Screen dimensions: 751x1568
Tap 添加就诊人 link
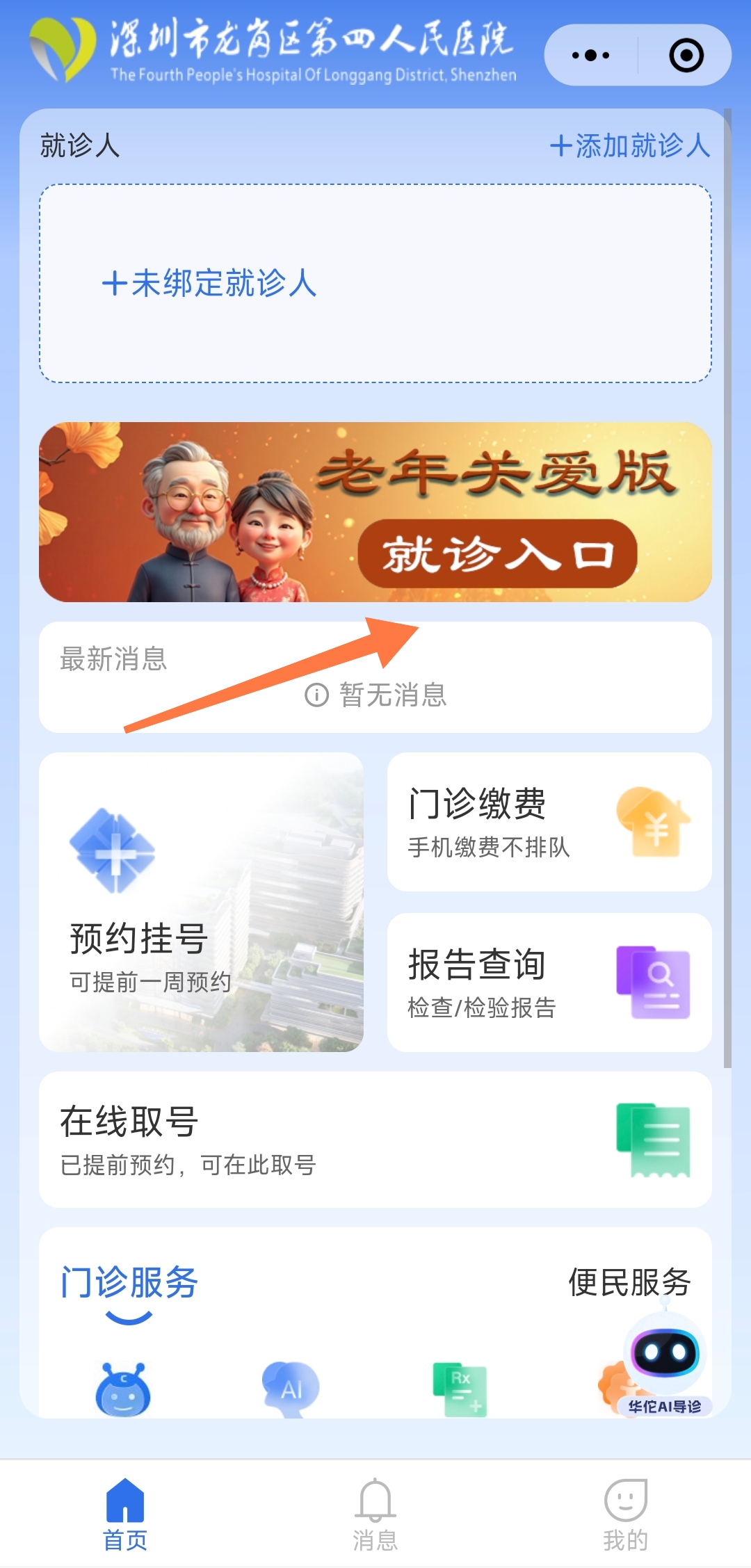point(630,146)
